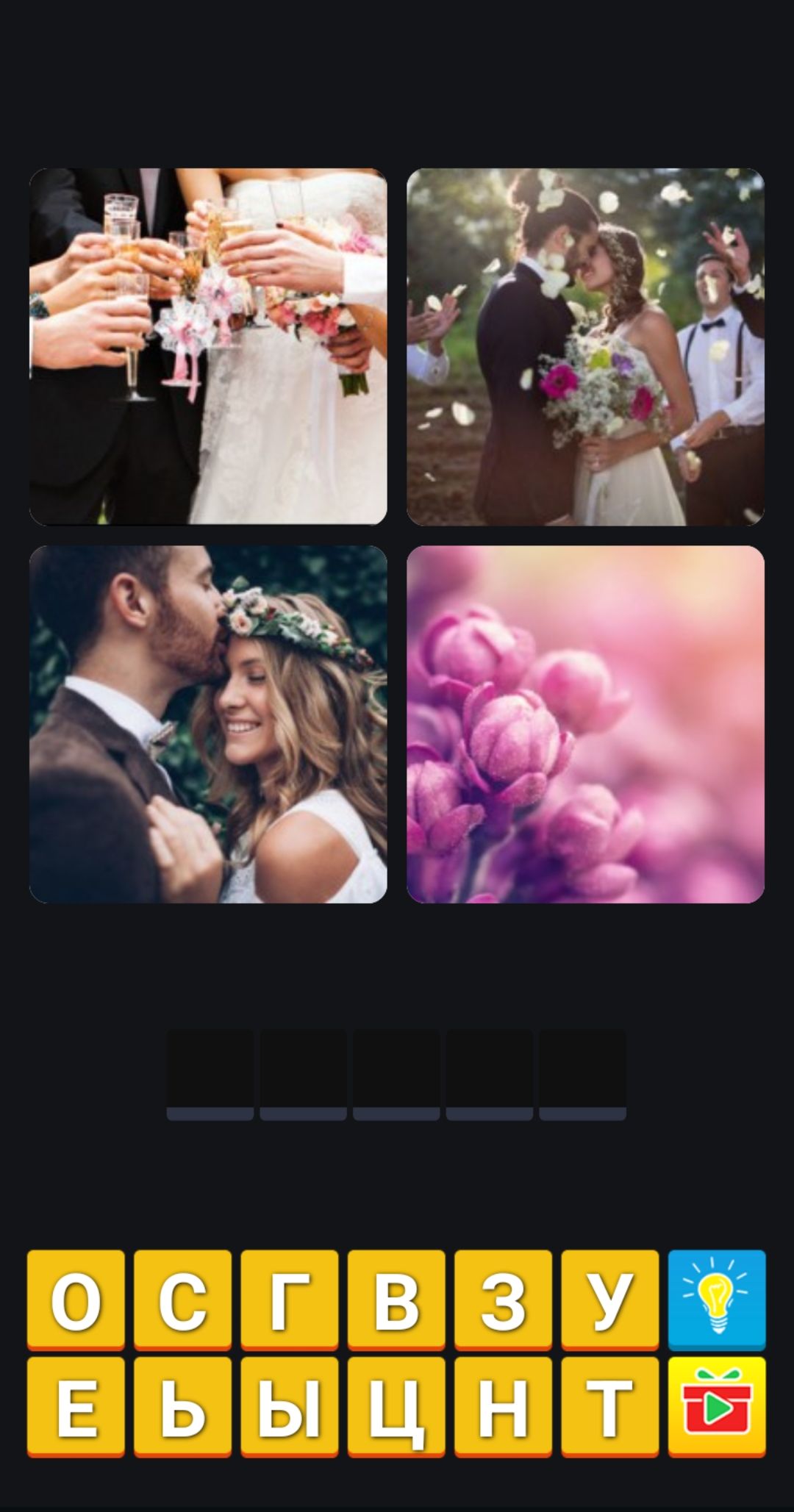
Task: Select the letter Ц tile
Action: (x=396, y=1406)
